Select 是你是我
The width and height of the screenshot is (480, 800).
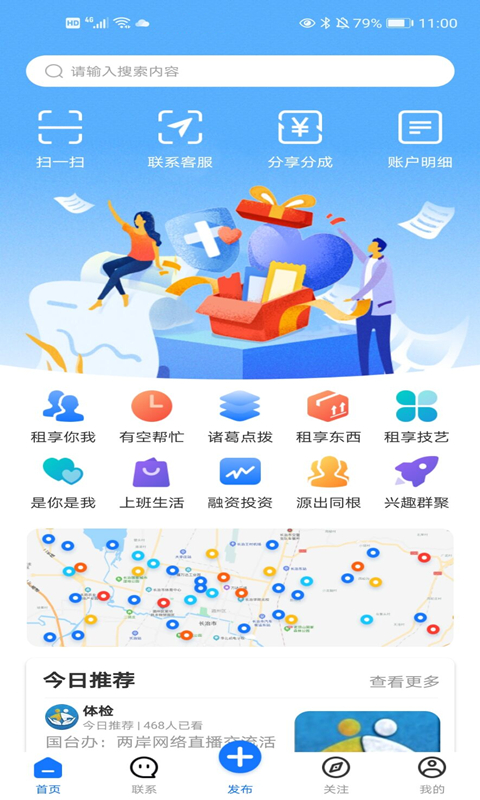point(63,483)
